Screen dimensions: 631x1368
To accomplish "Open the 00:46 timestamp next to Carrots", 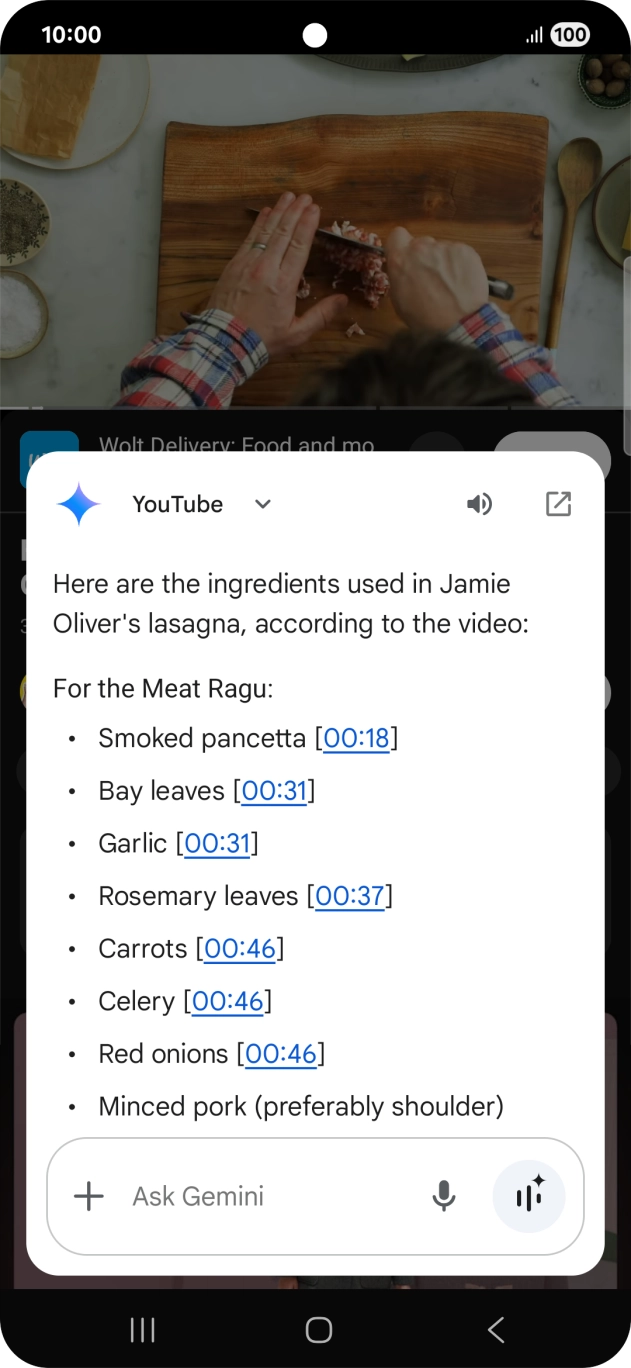I will click(x=240, y=948).
